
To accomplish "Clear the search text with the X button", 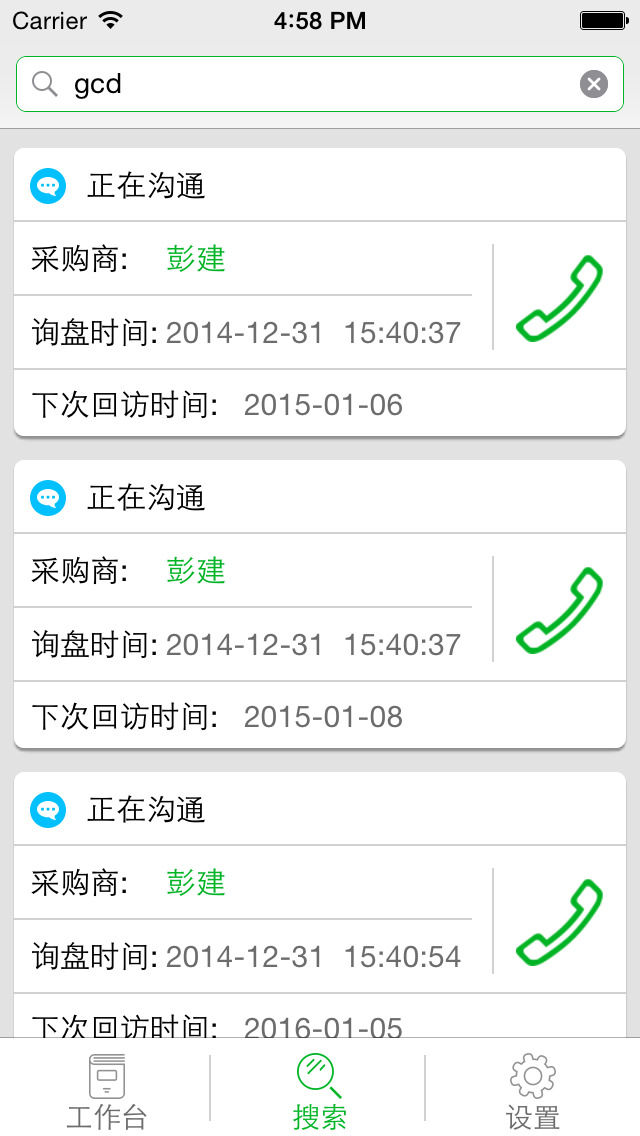I will pyautogui.click(x=594, y=84).
